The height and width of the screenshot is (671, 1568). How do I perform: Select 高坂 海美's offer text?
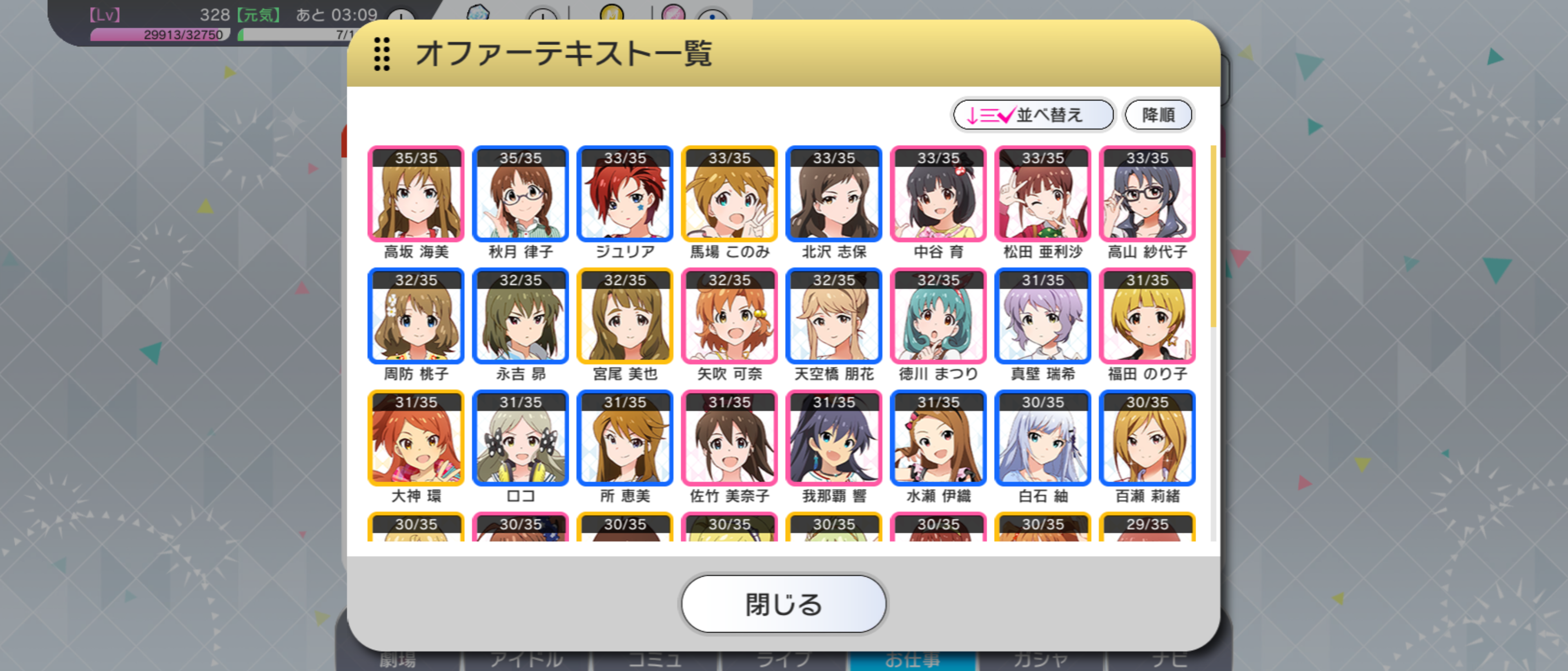pyautogui.click(x=416, y=195)
